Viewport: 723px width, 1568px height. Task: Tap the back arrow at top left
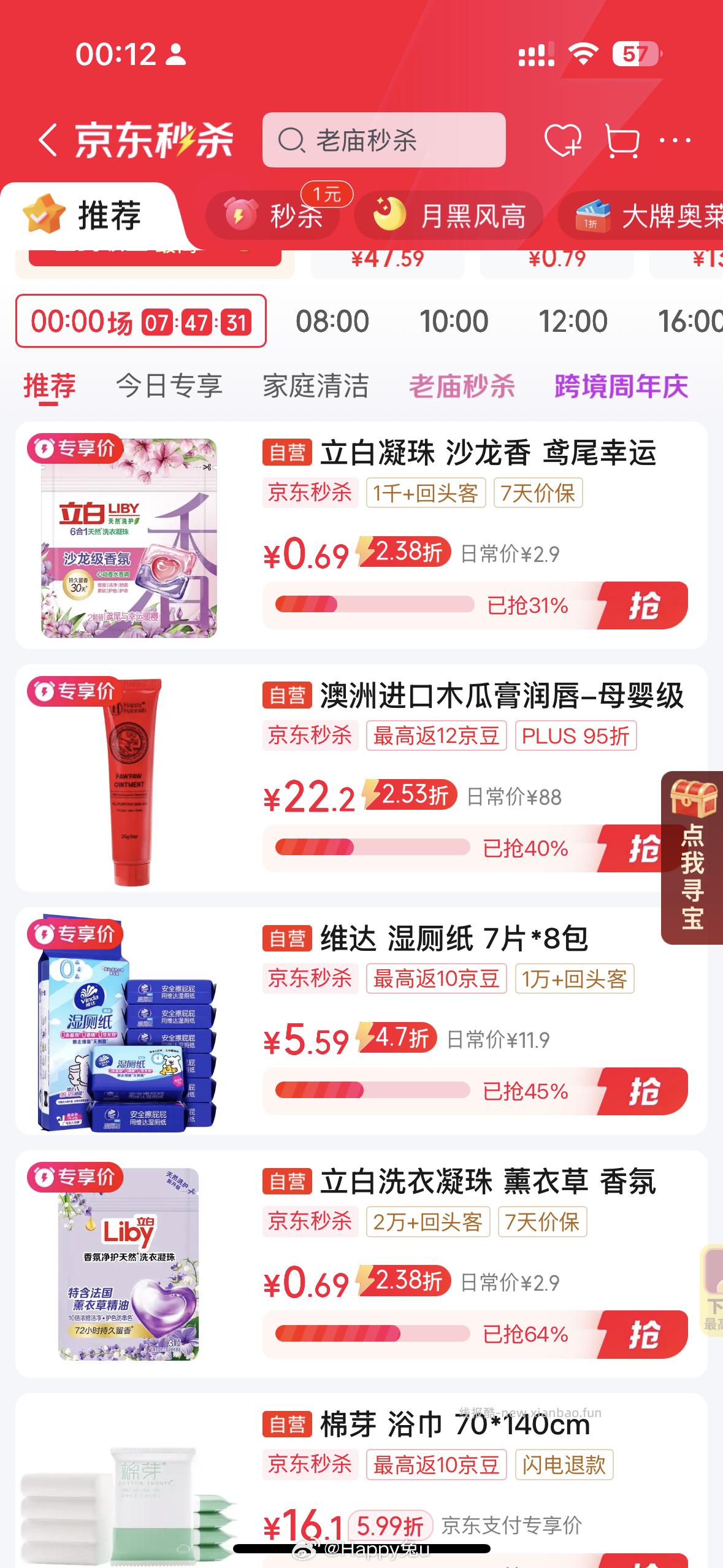pyautogui.click(x=48, y=140)
